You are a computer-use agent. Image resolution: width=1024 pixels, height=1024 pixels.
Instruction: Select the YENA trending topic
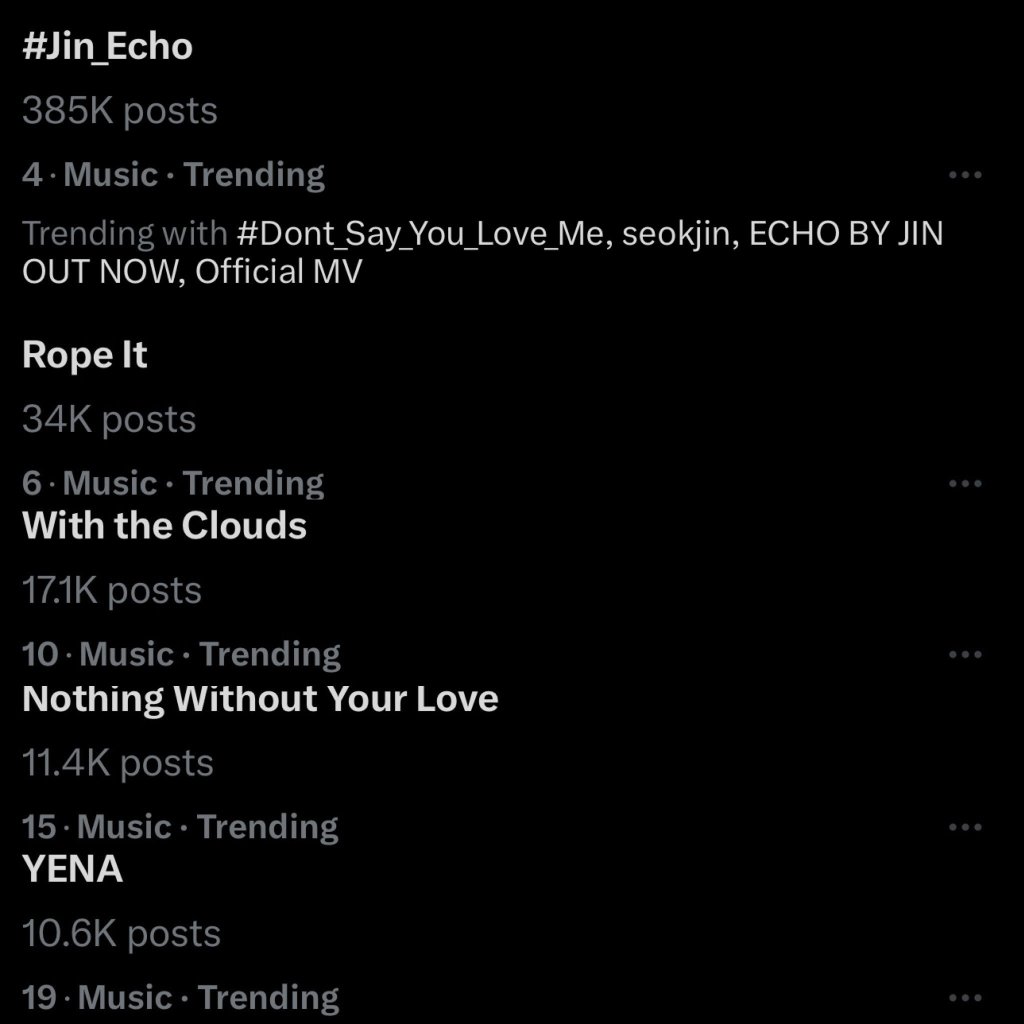72,869
